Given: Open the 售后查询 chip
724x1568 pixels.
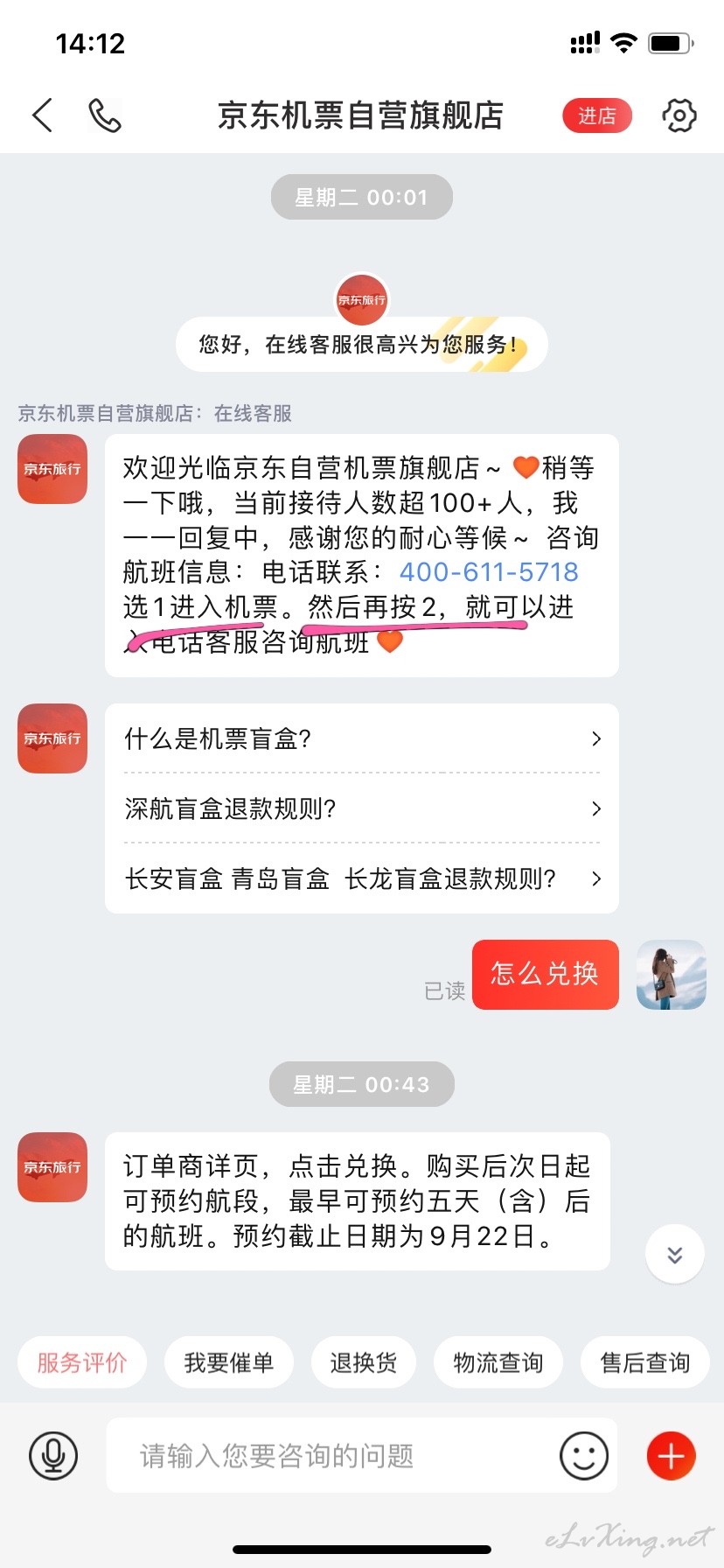Looking at the screenshot, I should coord(645,1362).
